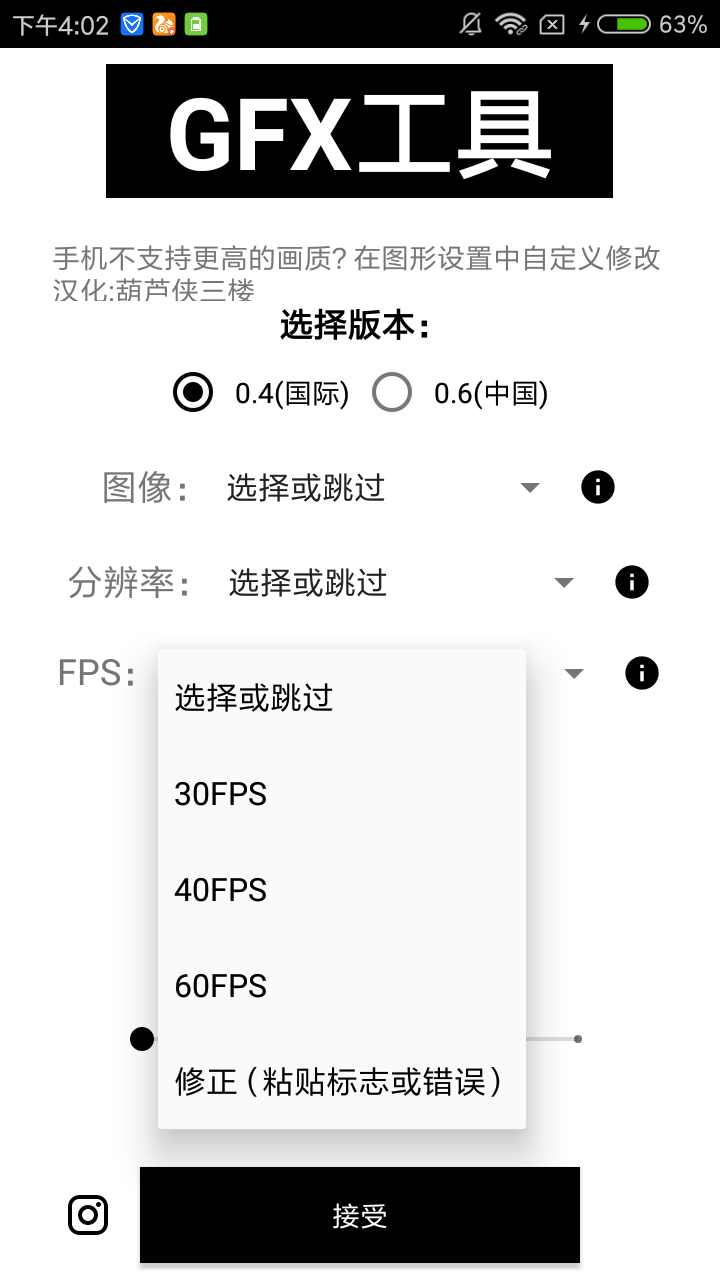Tap the 接受 button

click(x=360, y=1215)
